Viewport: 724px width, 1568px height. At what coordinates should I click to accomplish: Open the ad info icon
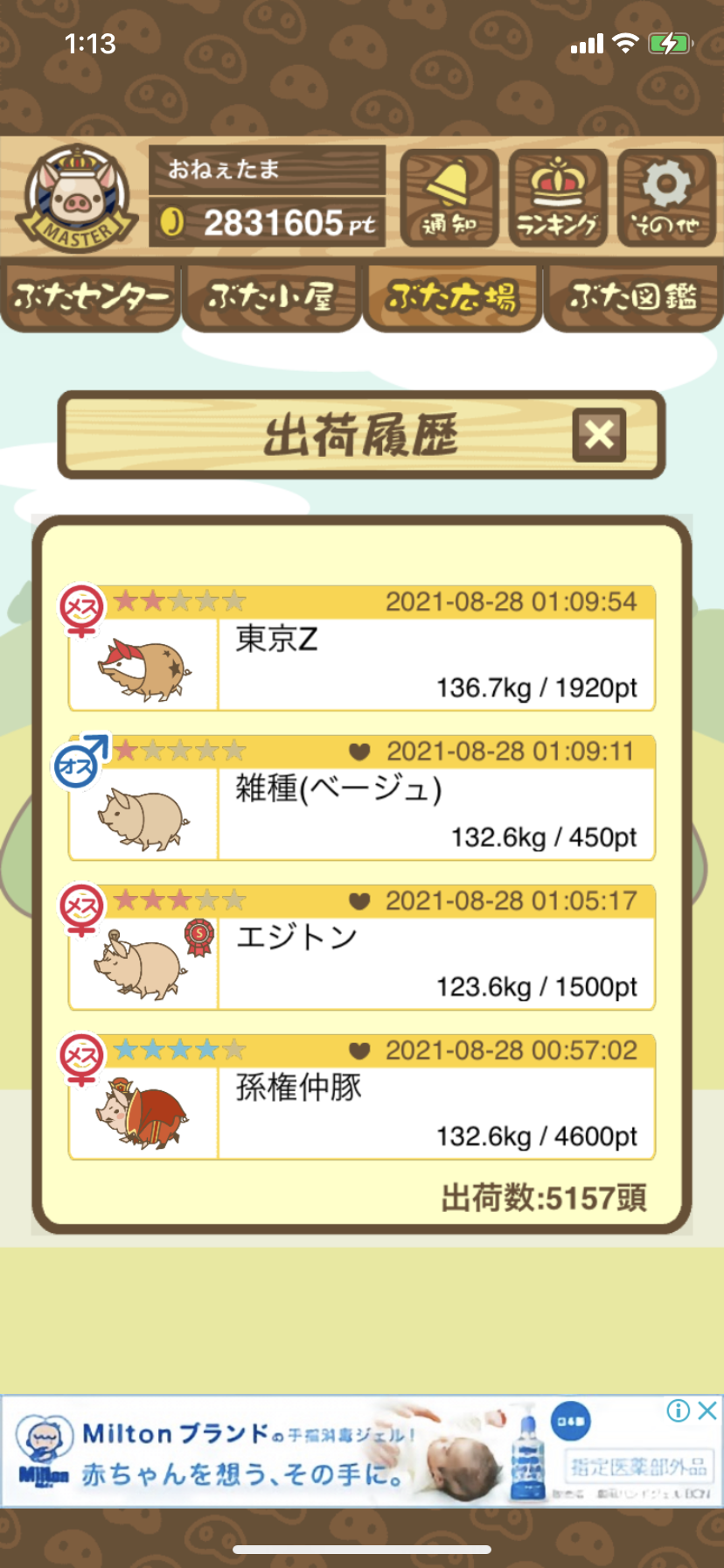[x=679, y=1410]
